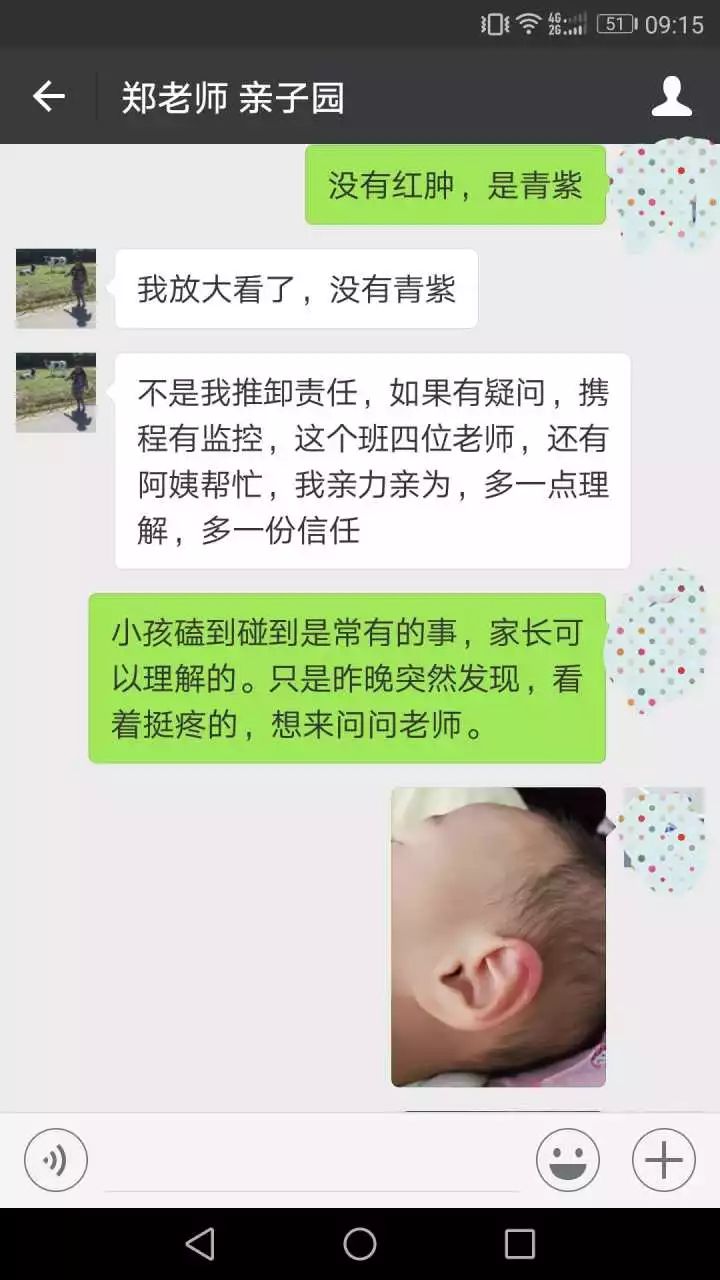The height and width of the screenshot is (1280, 720).
Task: Tap teacher's avatar beside 不是我推卸责任 message
Action: 56,392
